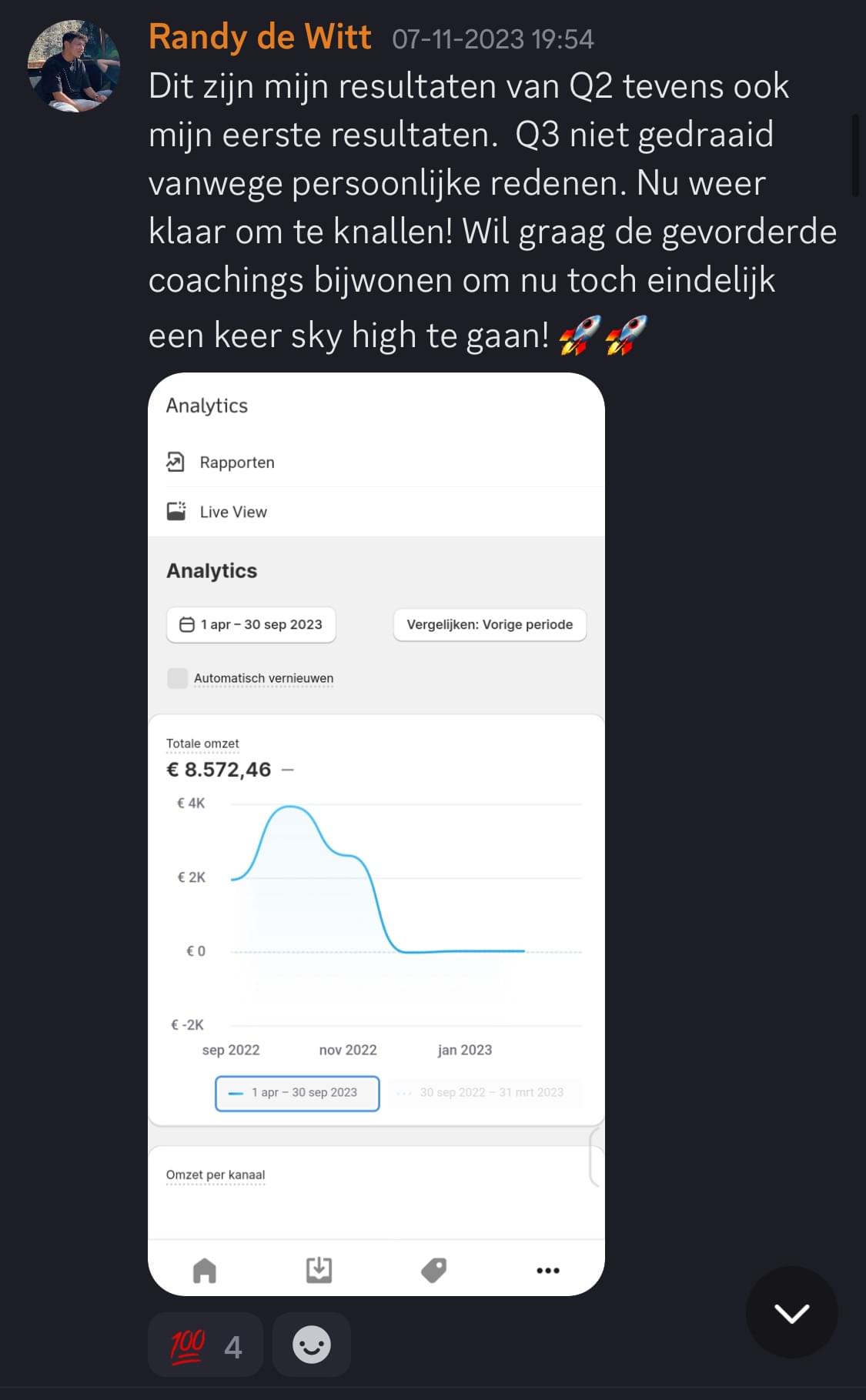Open the attached analytics screenshot
Screen dimensions: 866x1400
tap(376, 833)
